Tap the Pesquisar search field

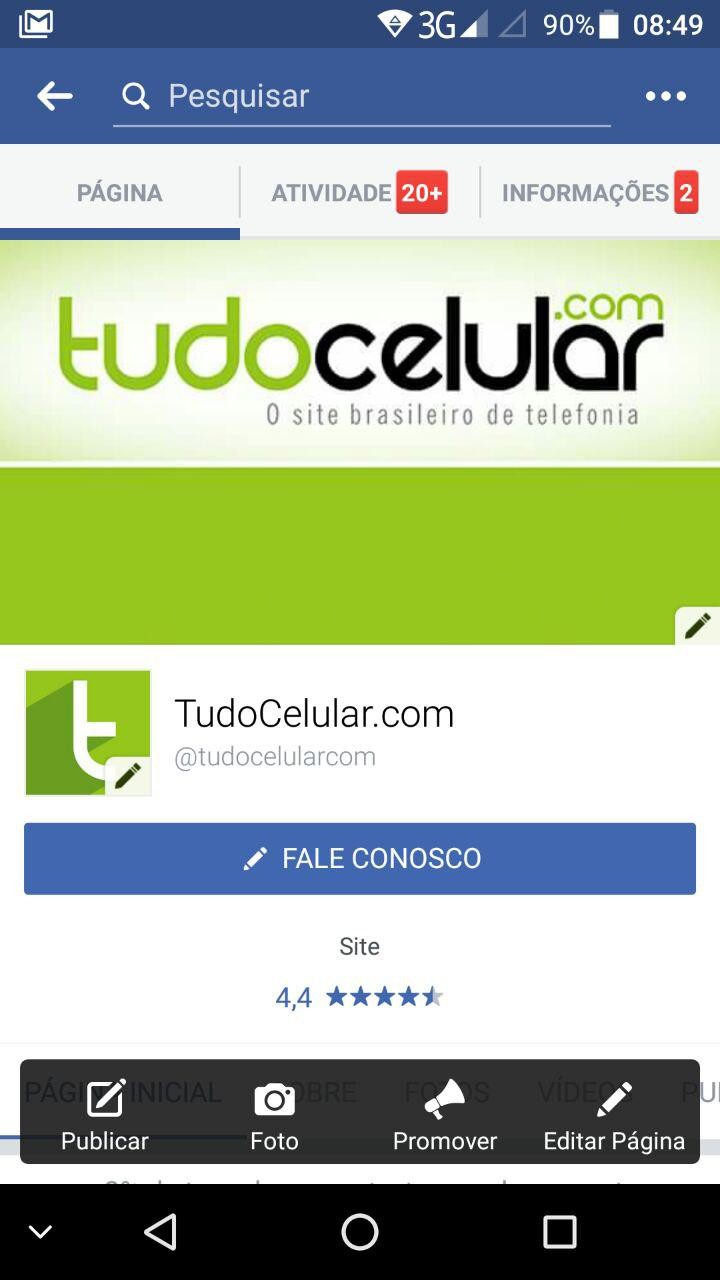[x=360, y=96]
